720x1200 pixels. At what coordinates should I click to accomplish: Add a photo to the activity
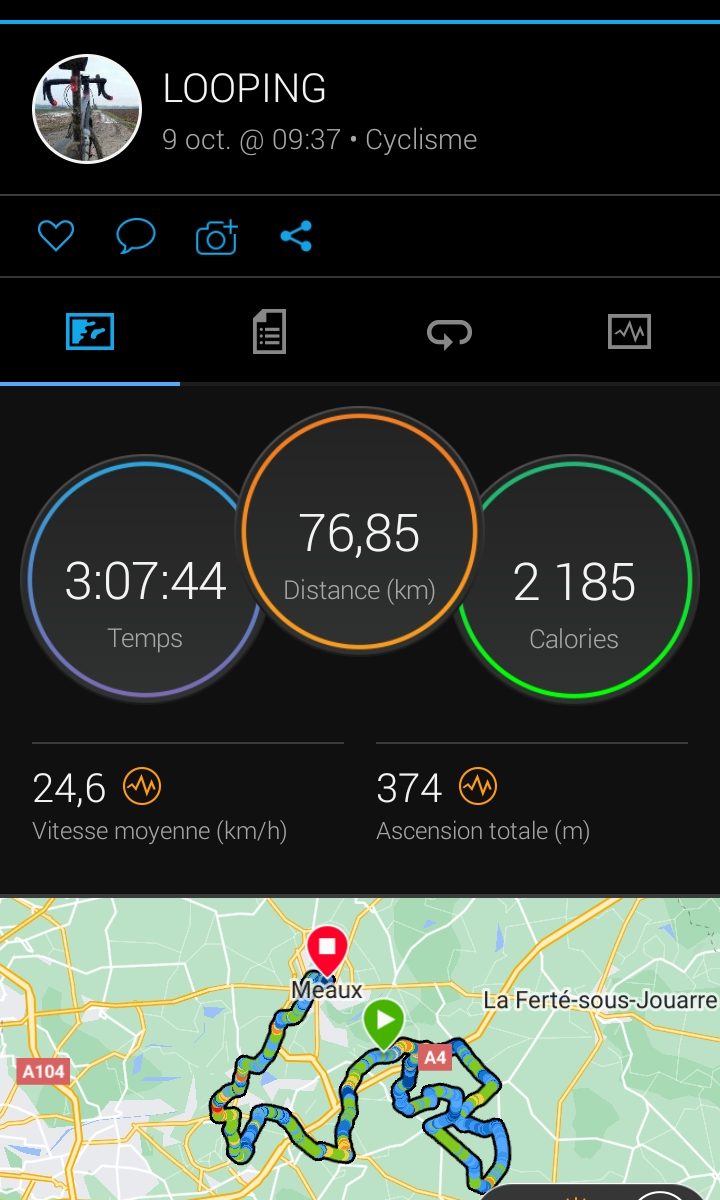tap(217, 237)
